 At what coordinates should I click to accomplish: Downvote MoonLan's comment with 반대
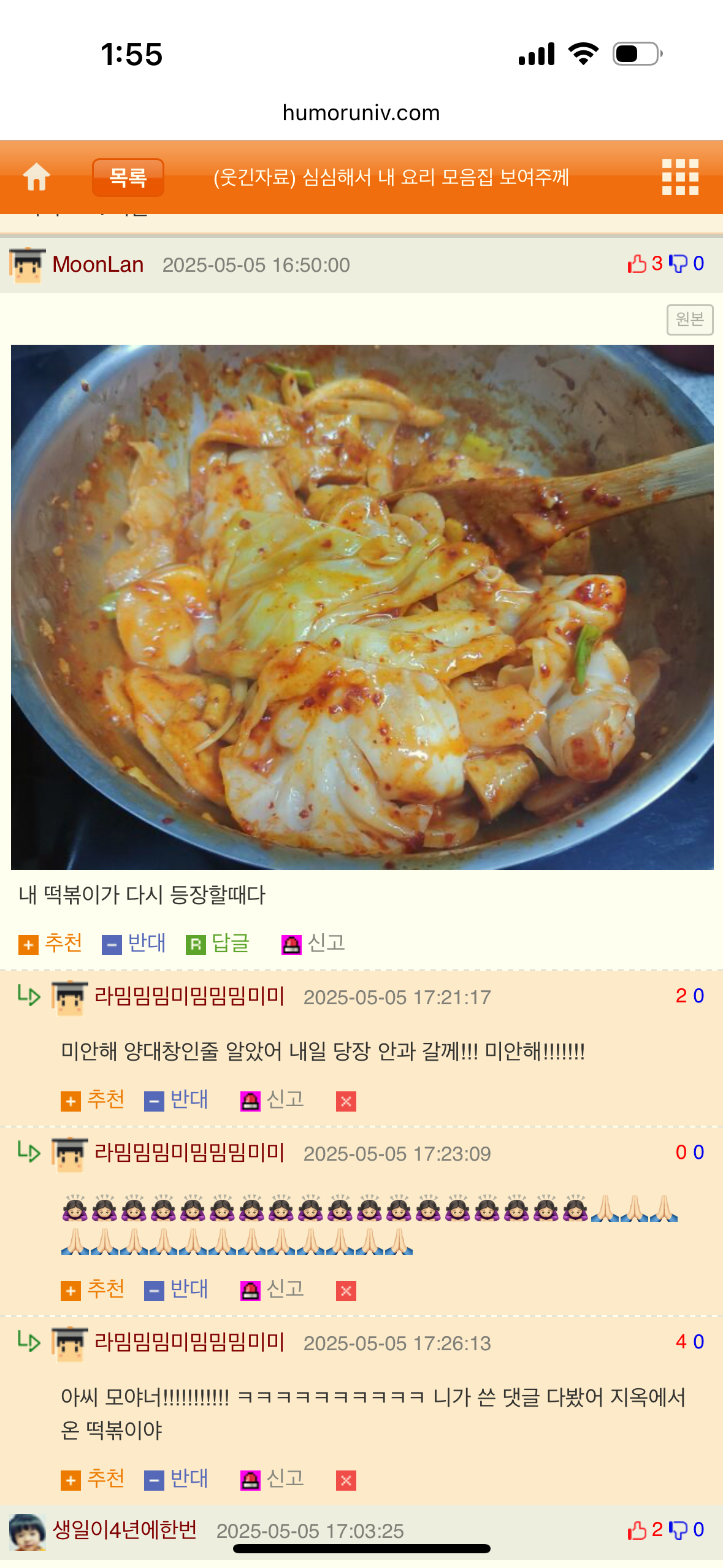tap(134, 943)
